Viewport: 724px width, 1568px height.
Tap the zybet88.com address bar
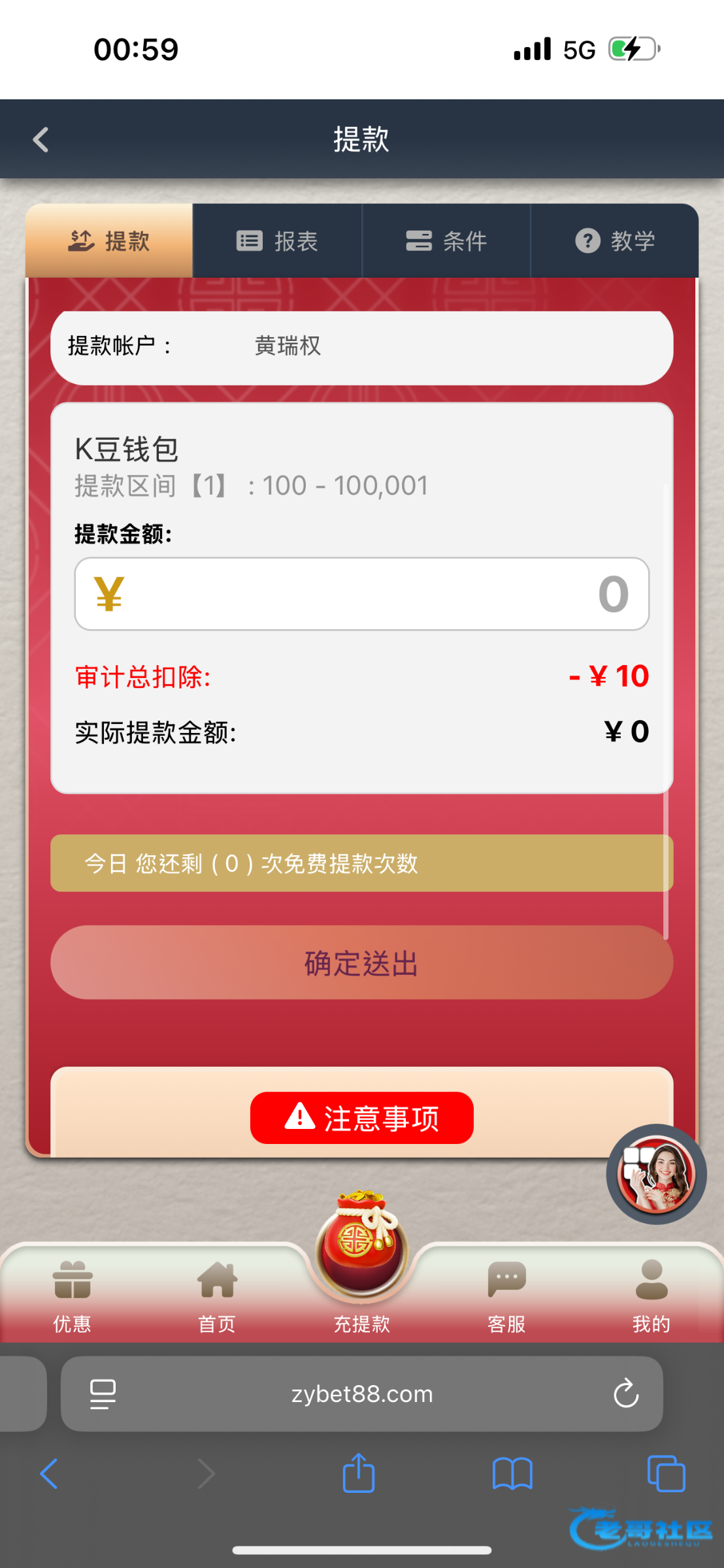coord(361,1394)
